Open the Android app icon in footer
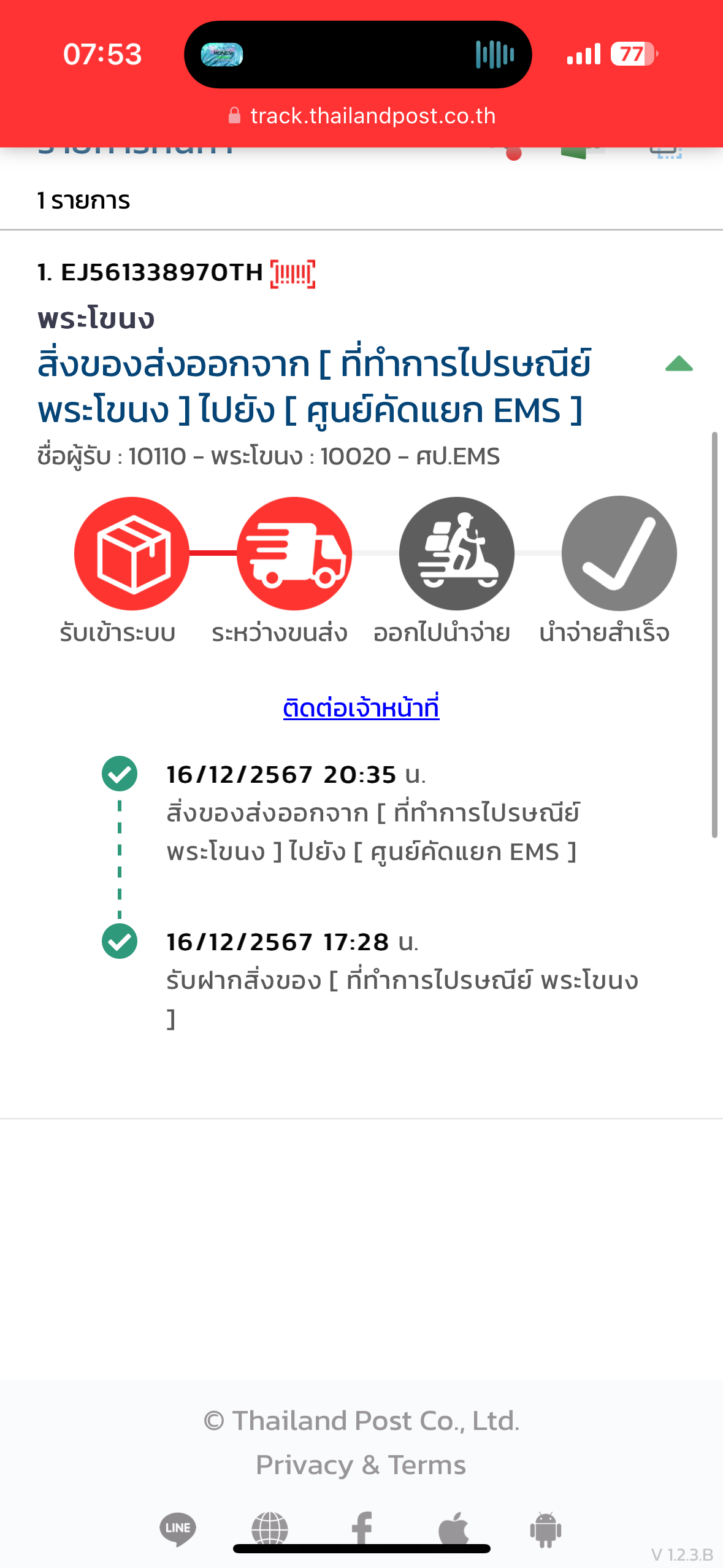The width and height of the screenshot is (723, 1568). point(546,1529)
